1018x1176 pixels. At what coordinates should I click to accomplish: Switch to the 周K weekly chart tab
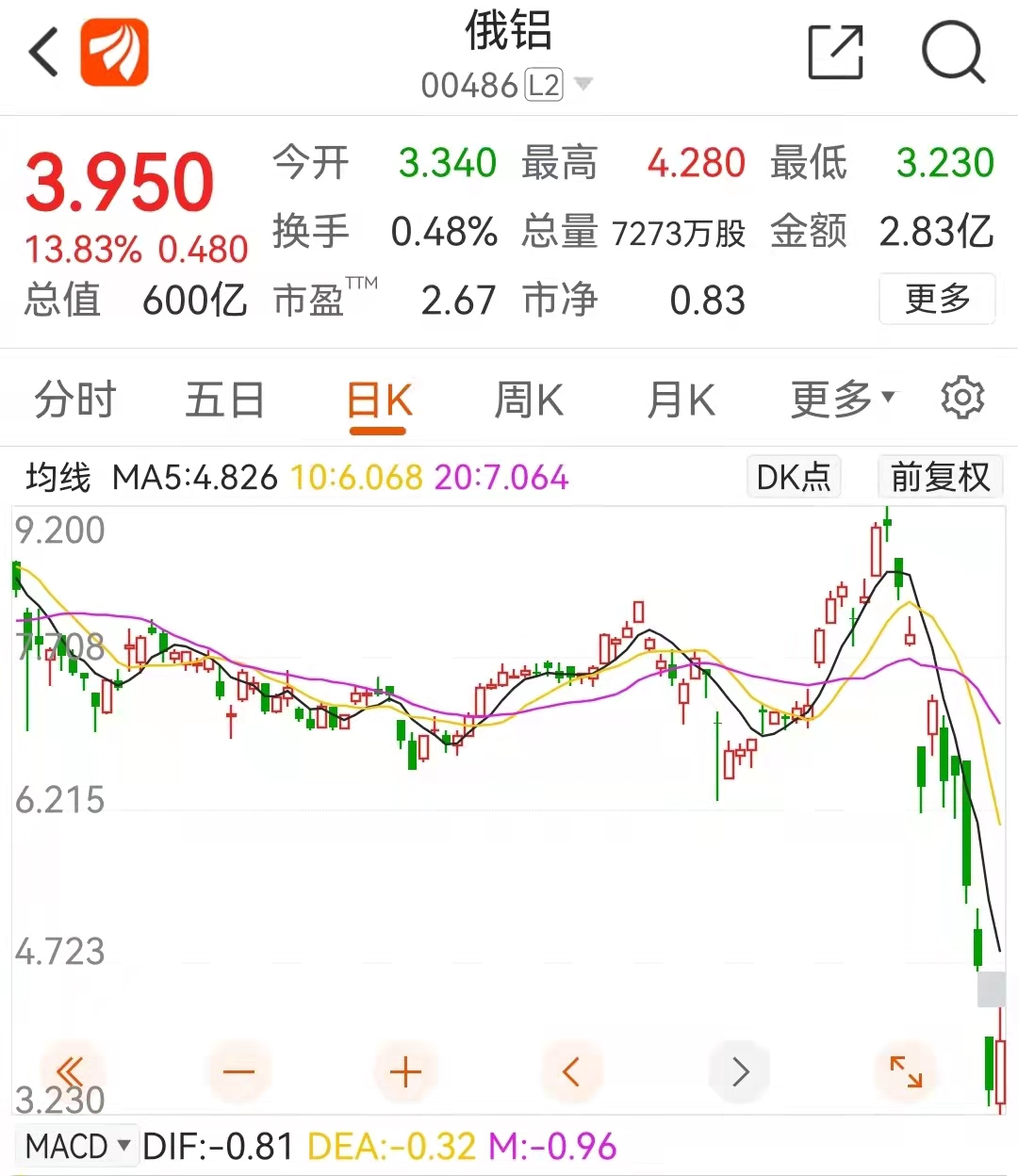point(527,400)
